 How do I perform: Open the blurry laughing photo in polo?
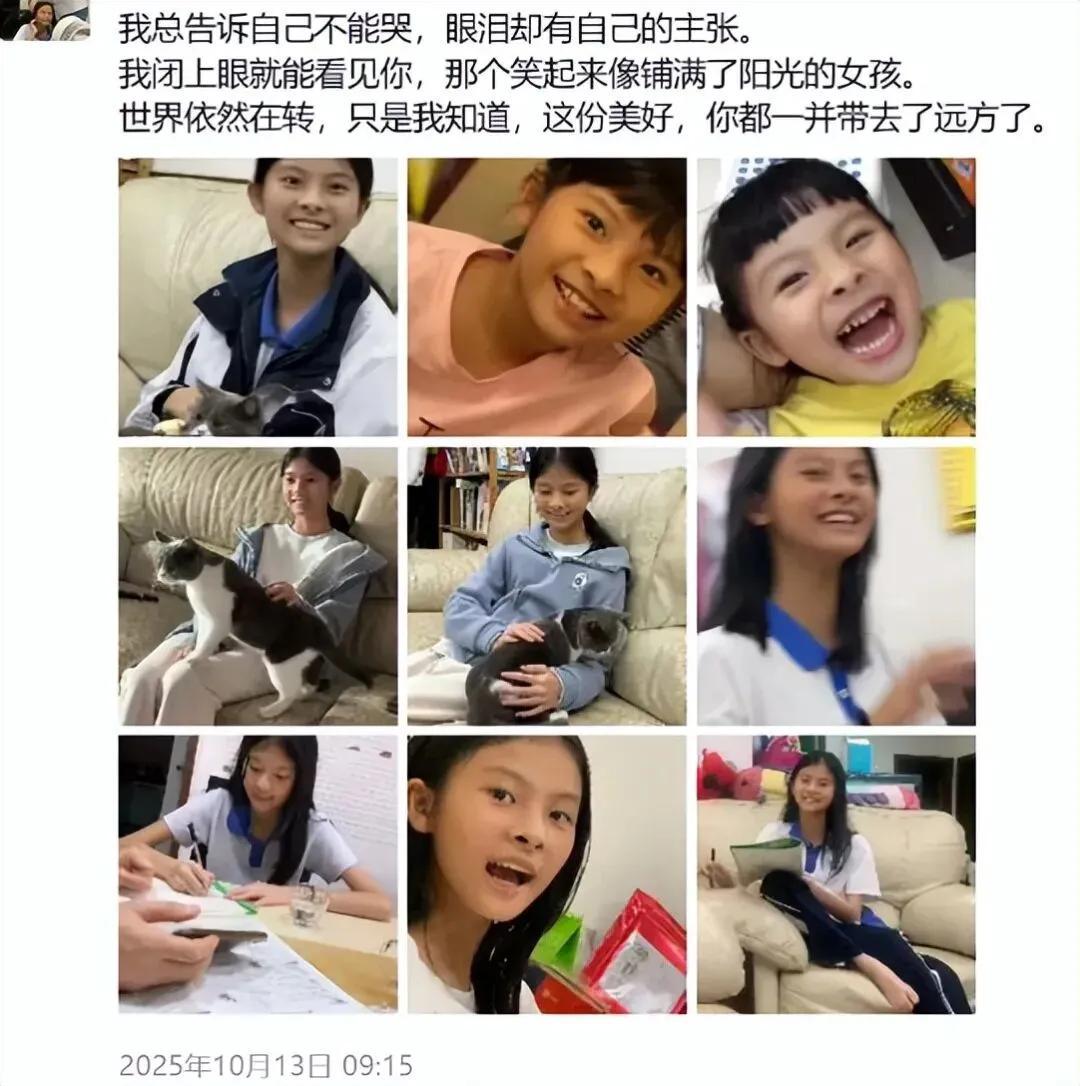[836, 586]
